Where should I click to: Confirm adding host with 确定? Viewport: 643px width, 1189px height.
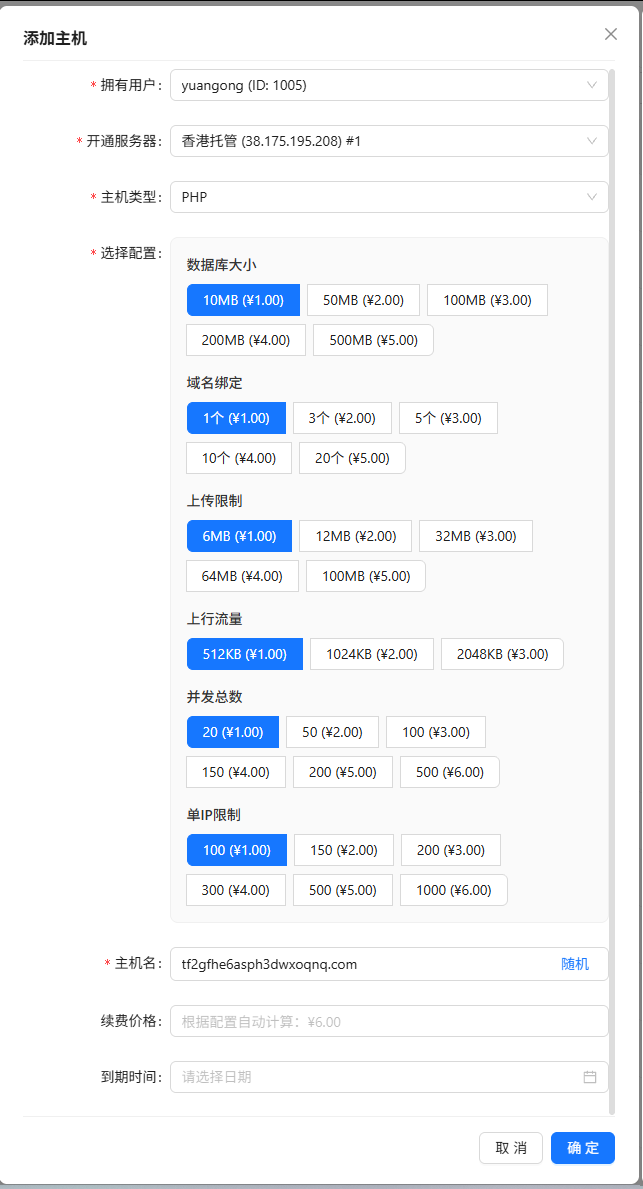(x=583, y=1148)
